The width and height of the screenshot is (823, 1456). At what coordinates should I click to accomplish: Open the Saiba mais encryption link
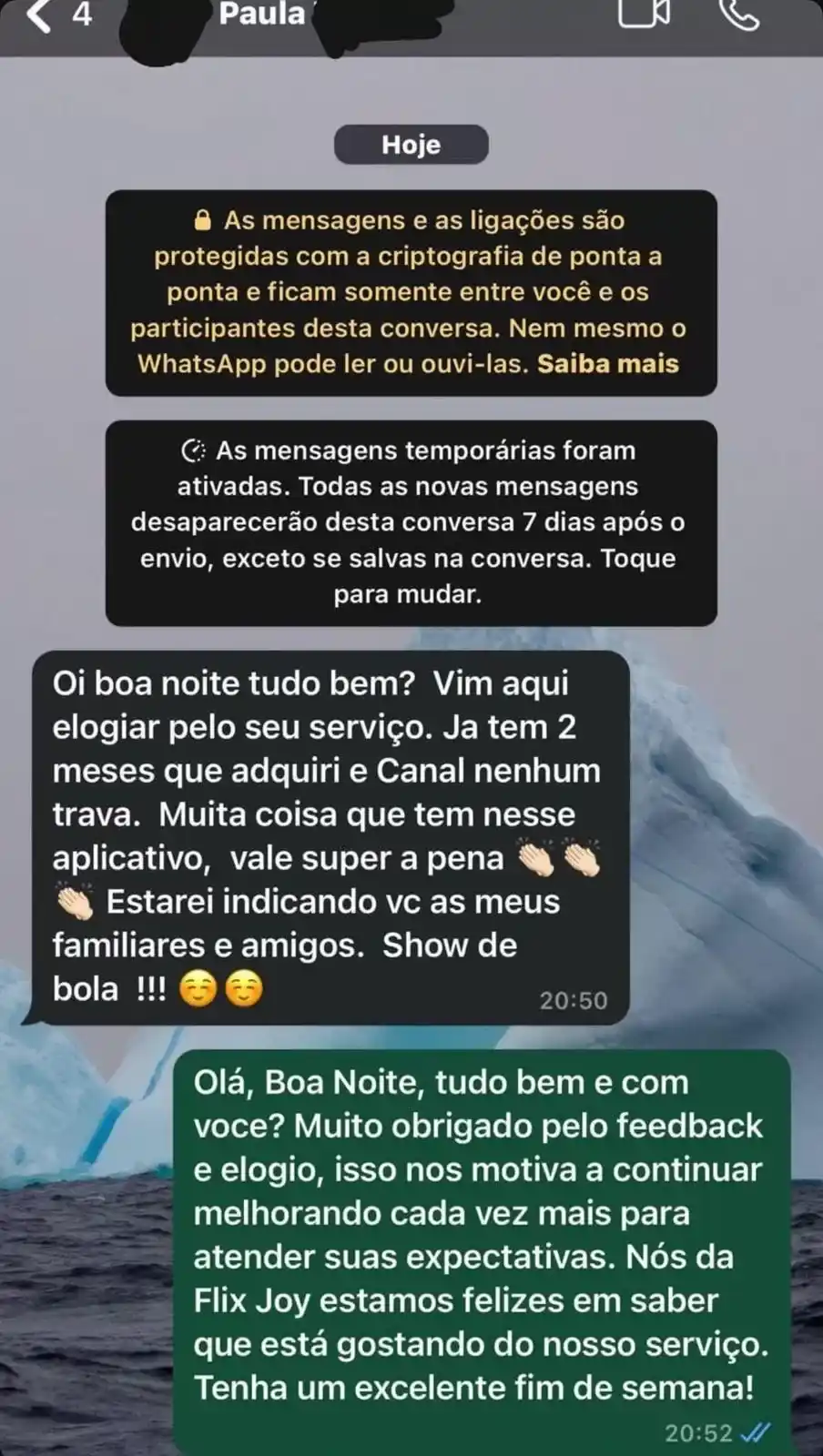click(x=607, y=364)
